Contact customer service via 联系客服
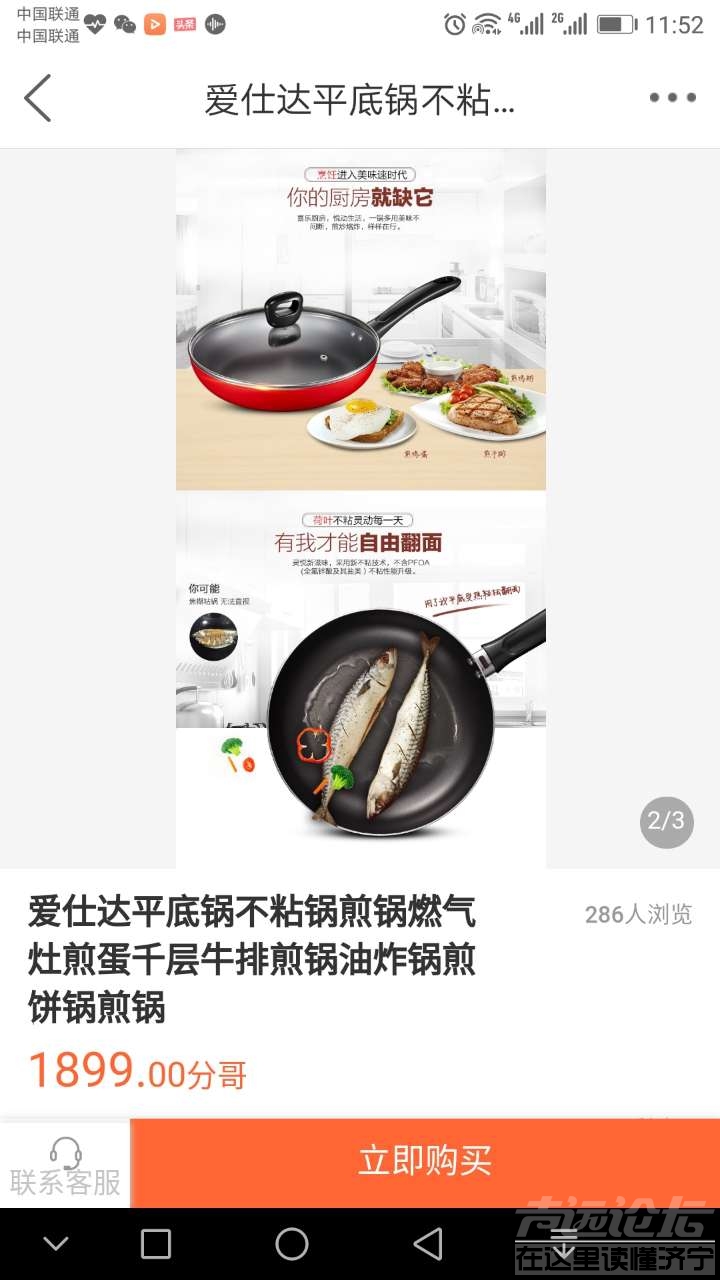Viewport: 720px width, 1280px height. coord(65,1166)
